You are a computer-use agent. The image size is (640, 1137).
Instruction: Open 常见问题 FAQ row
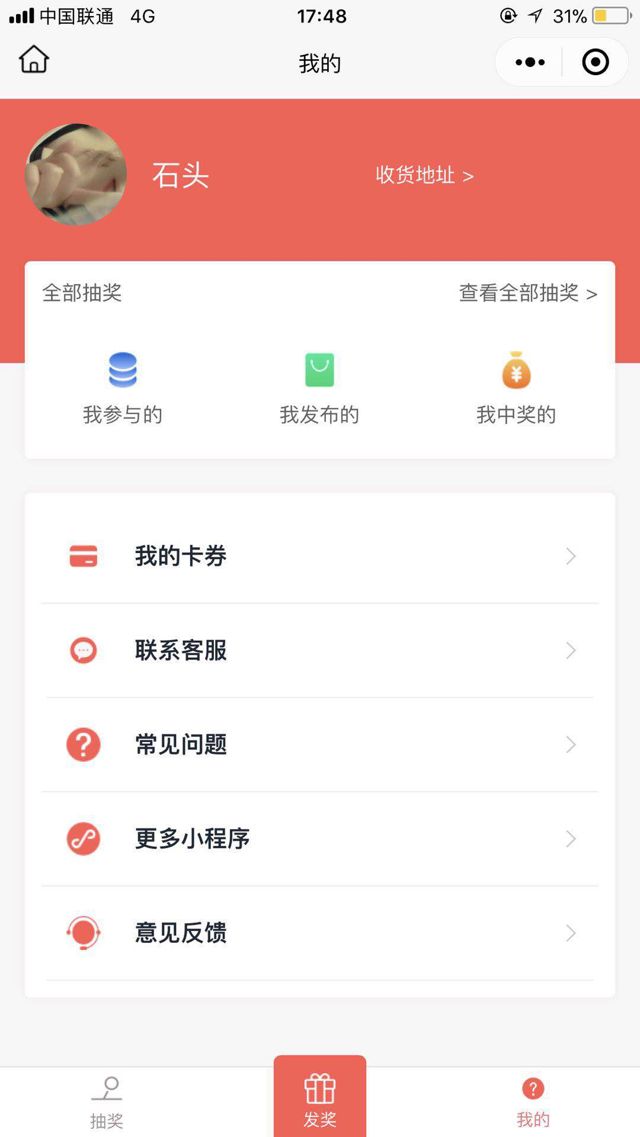[320, 744]
